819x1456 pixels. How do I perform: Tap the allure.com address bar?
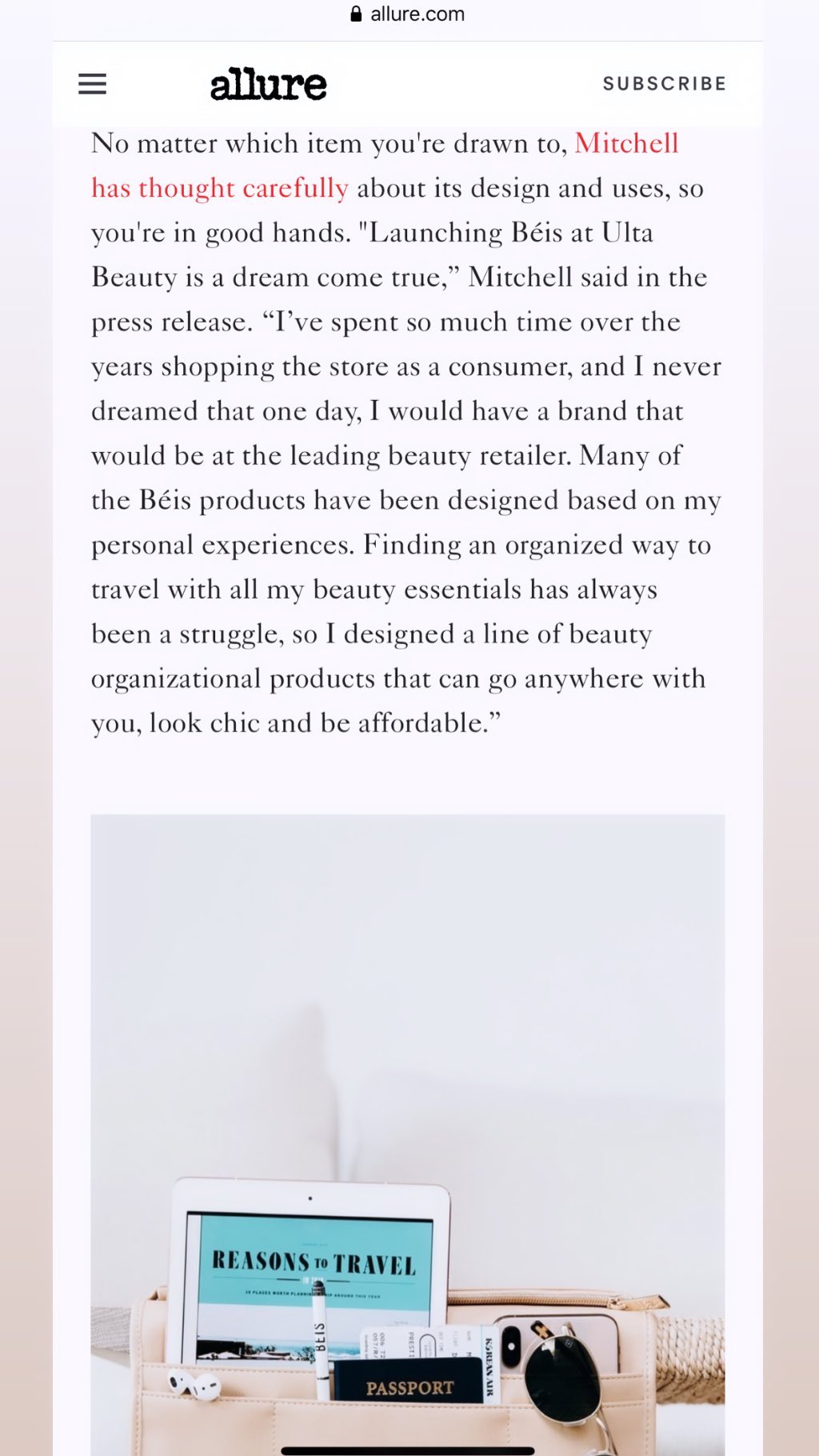(x=408, y=14)
